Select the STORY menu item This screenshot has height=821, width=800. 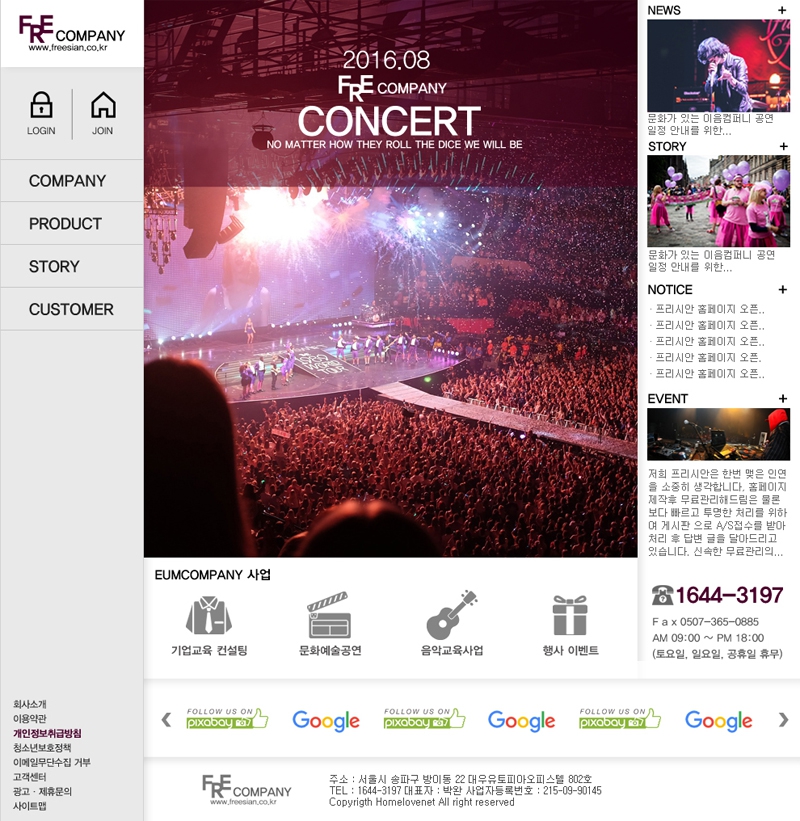pyautogui.click(x=54, y=267)
